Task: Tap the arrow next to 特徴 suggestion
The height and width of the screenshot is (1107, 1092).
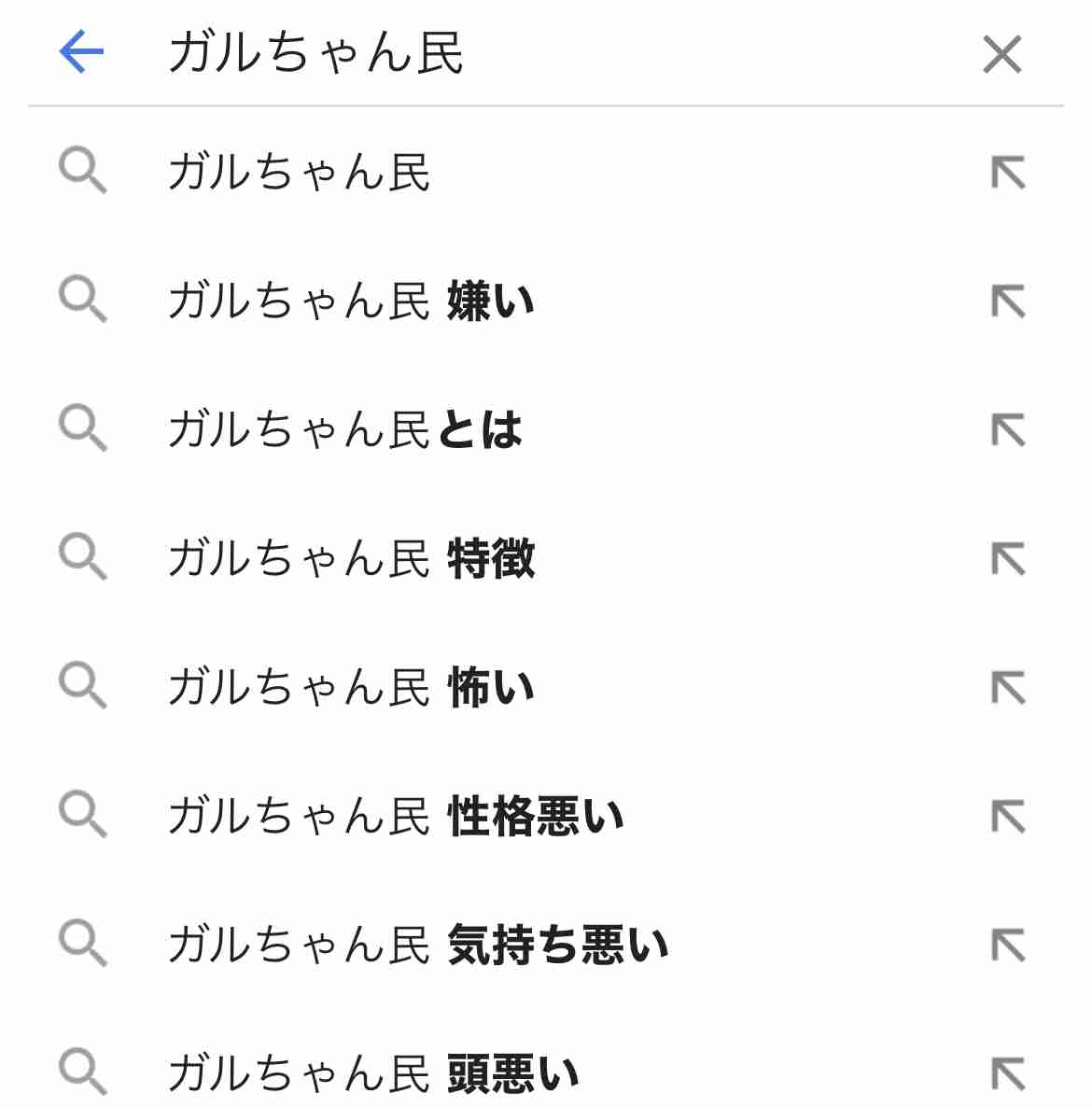Action: [x=1008, y=559]
